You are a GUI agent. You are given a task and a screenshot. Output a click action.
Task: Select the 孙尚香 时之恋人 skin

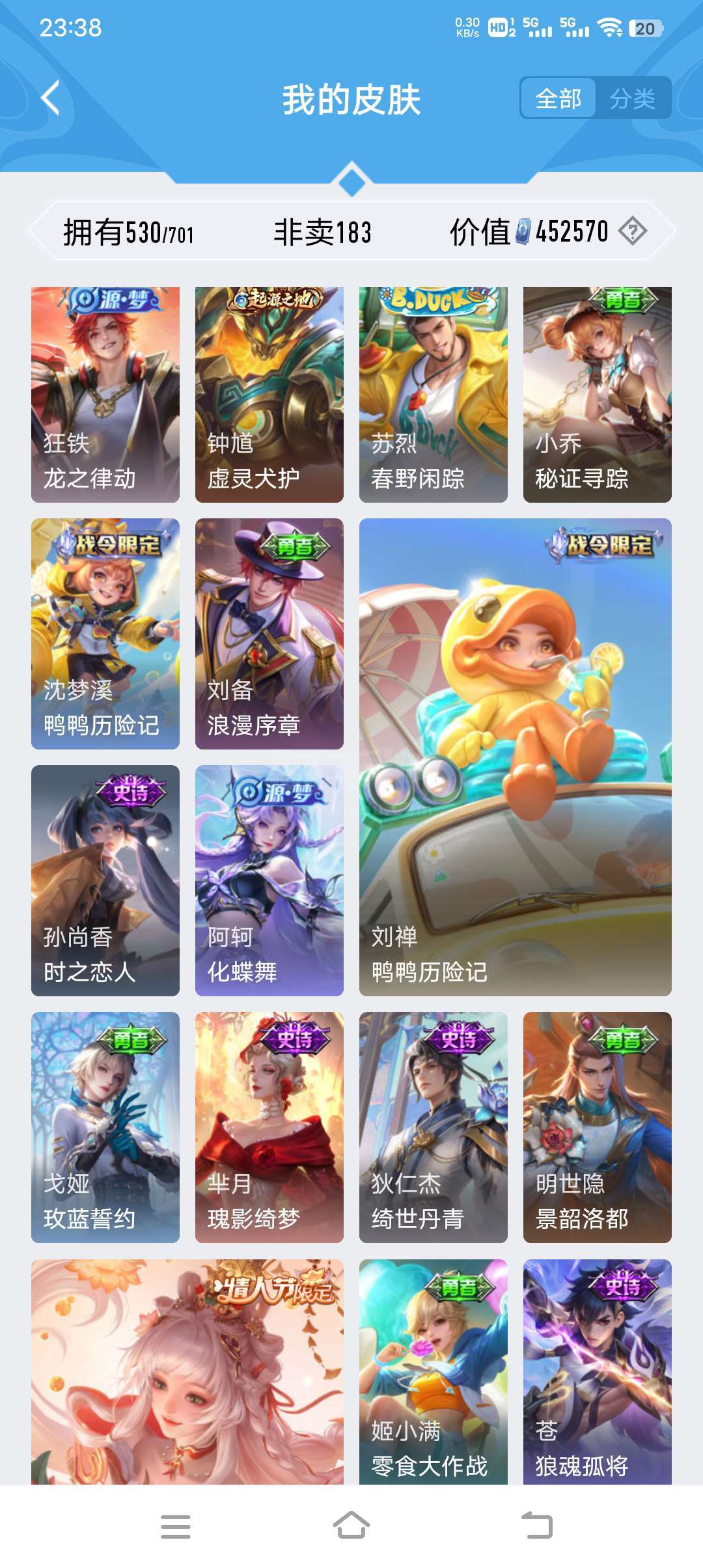[x=105, y=880]
